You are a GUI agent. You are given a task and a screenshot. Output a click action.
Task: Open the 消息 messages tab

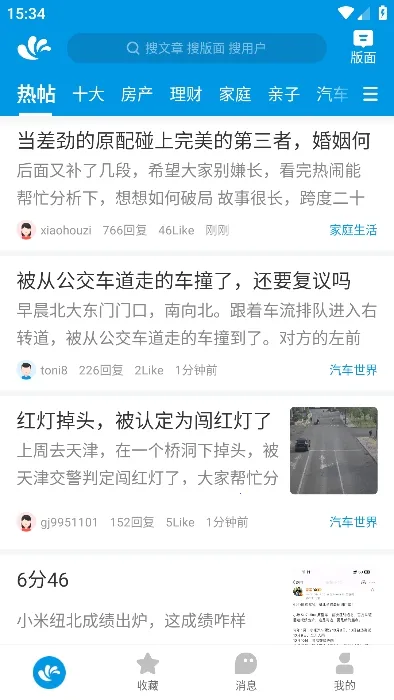[246, 672]
